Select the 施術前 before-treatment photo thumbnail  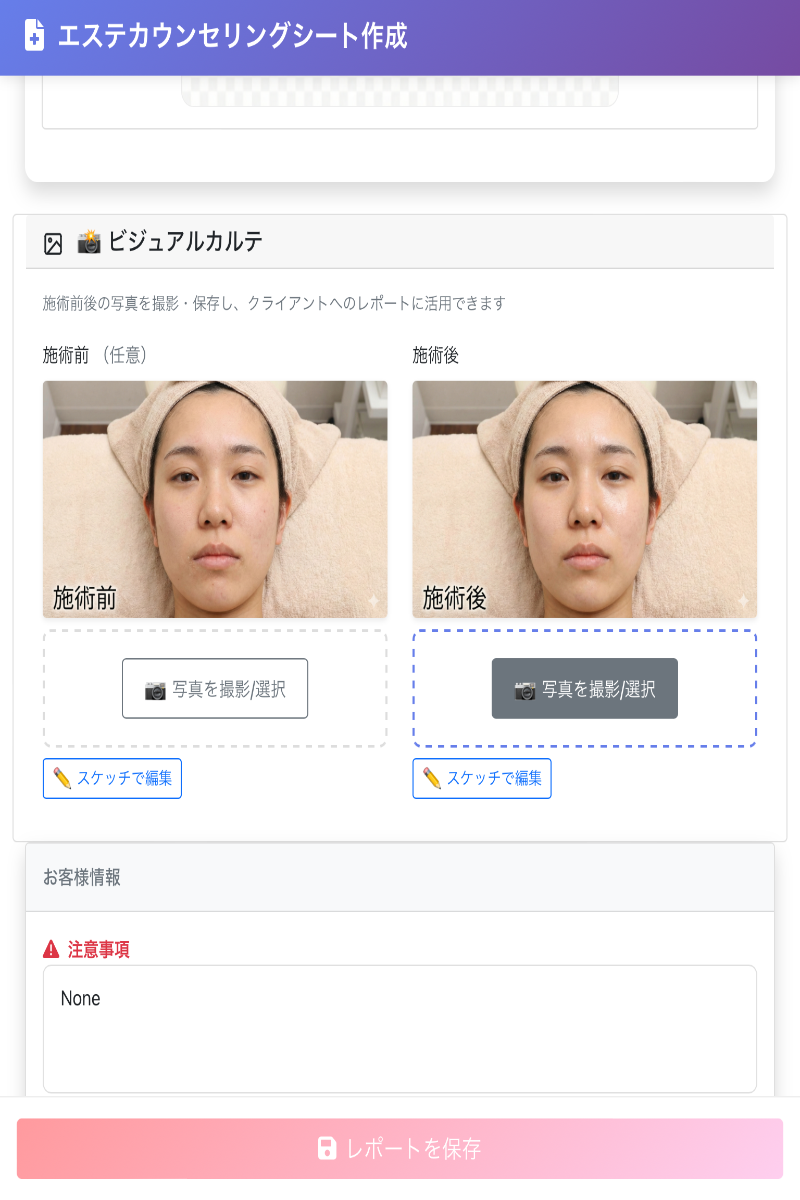pyautogui.click(x=214, y=500)
